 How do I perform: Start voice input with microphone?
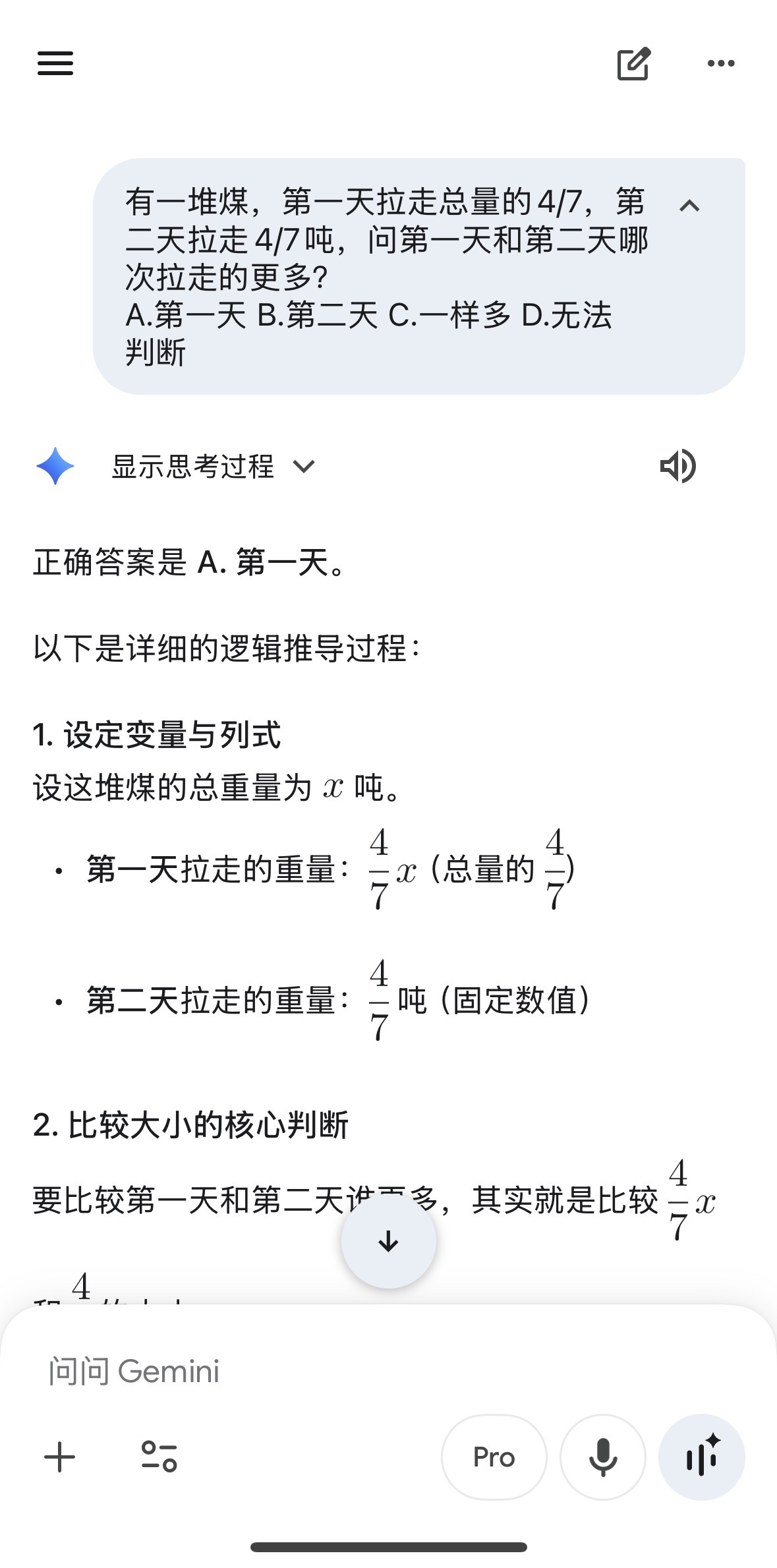click(x=603, y=1457)
